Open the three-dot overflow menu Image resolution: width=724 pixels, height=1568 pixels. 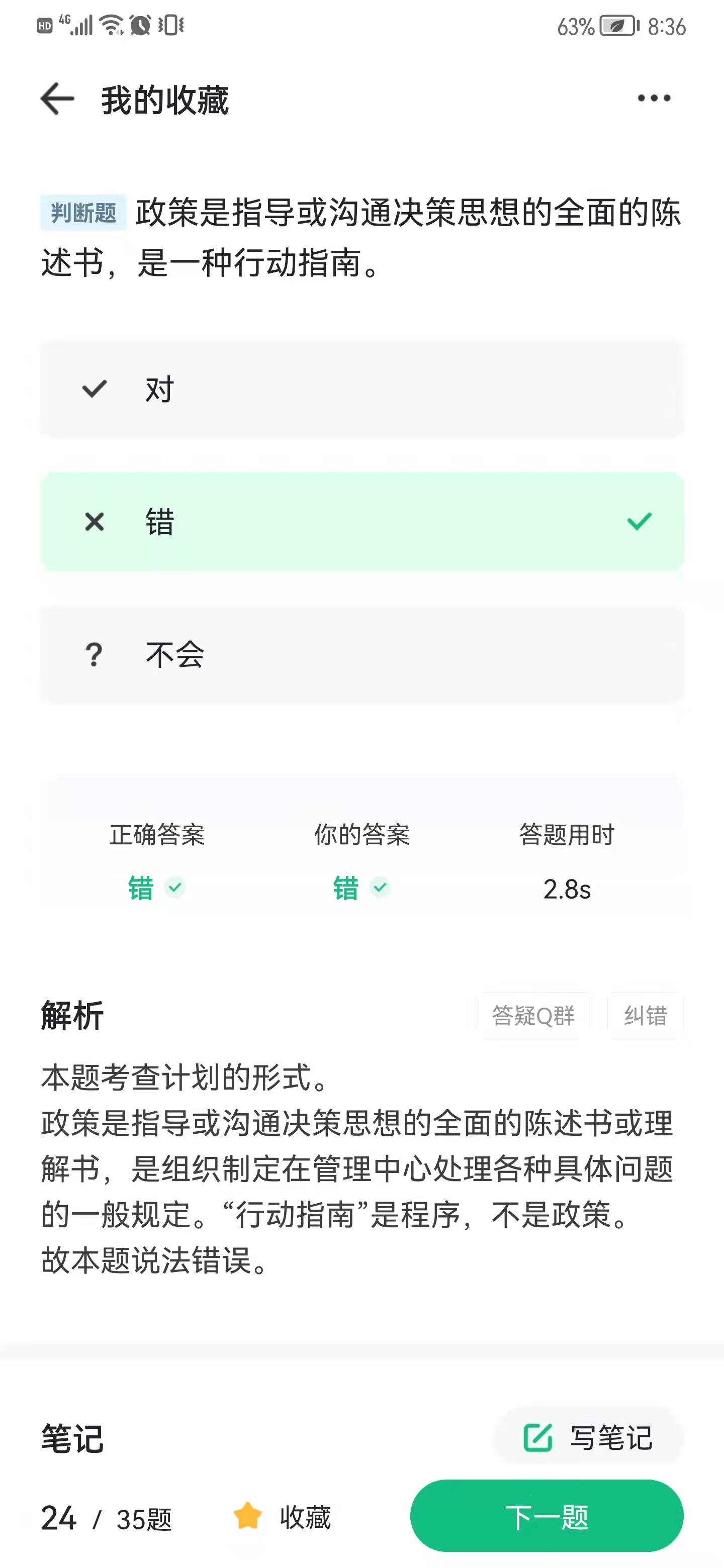coord(654,98)
